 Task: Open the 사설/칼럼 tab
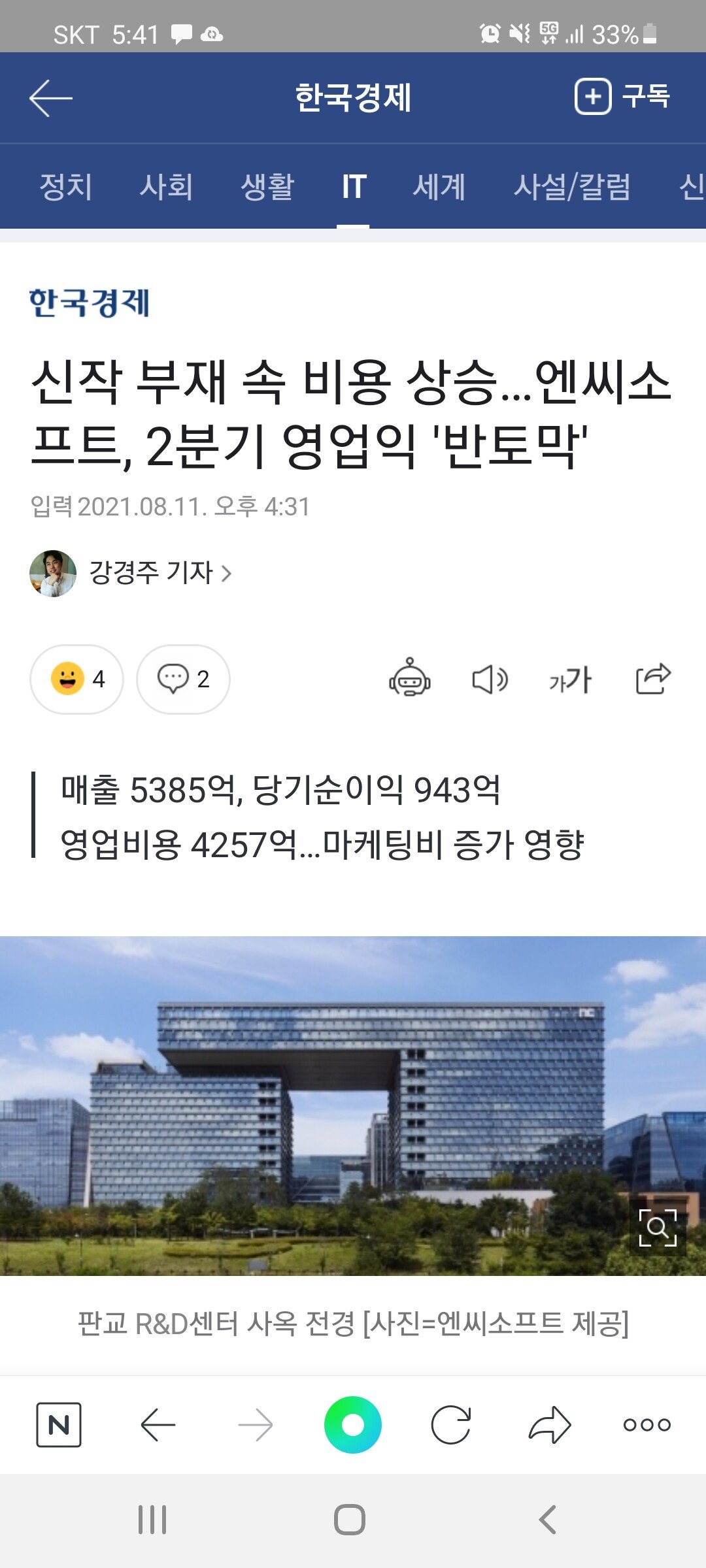(x=572, y=187)
